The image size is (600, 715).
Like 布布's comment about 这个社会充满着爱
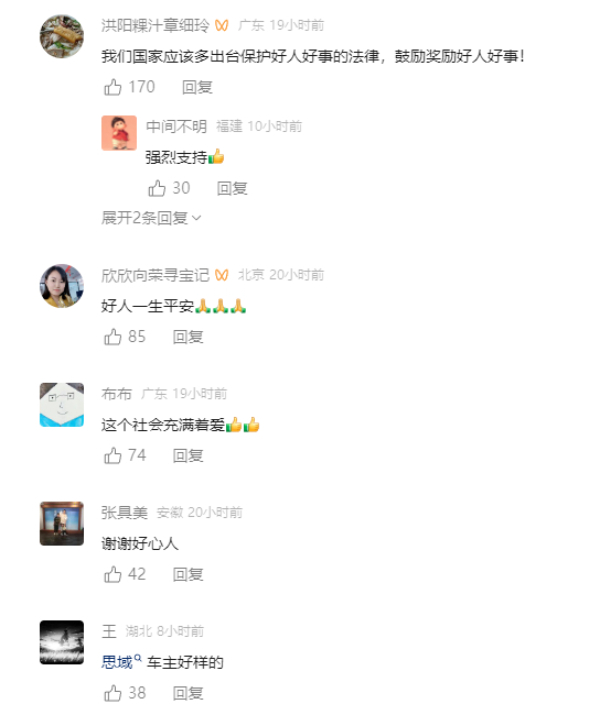click(113, 455)
